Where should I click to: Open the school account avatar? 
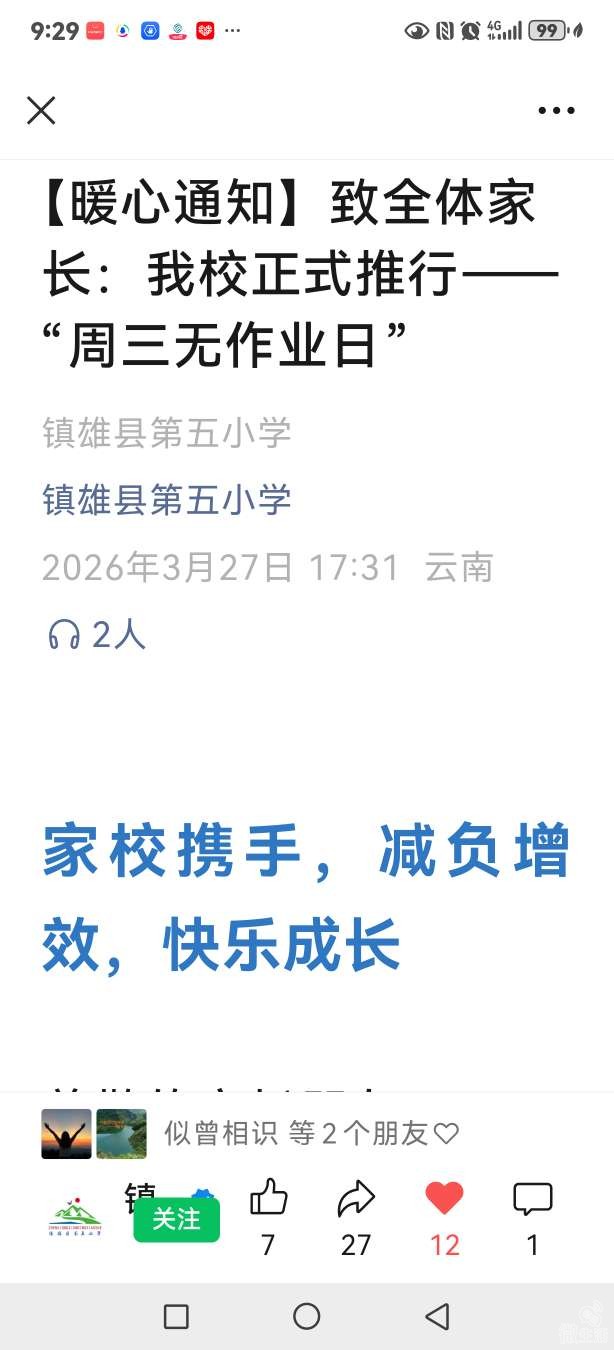click(x=77, y=1216)
